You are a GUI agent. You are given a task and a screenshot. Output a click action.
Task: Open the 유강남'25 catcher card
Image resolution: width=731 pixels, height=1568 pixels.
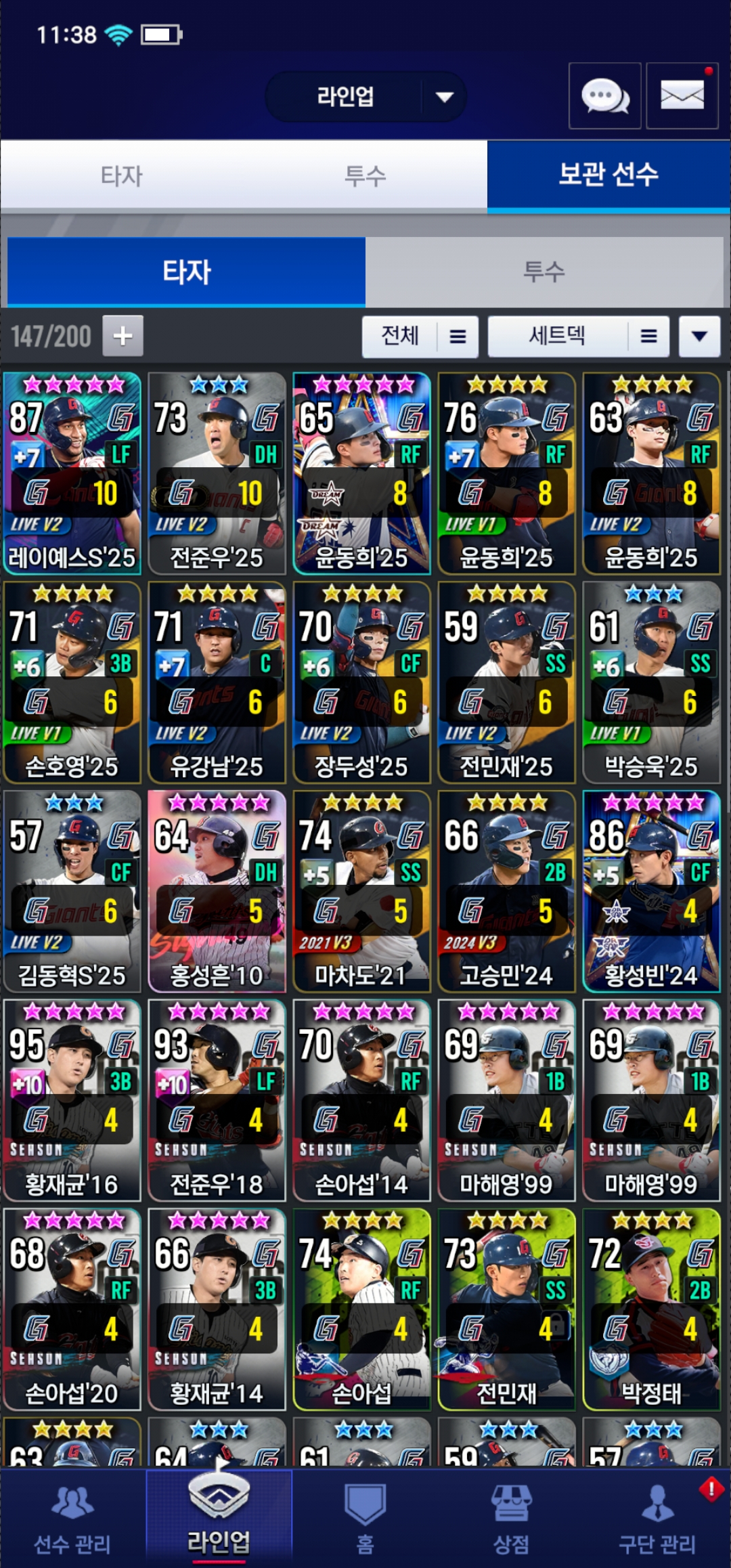pyautogui.click(x=217, y=682)
